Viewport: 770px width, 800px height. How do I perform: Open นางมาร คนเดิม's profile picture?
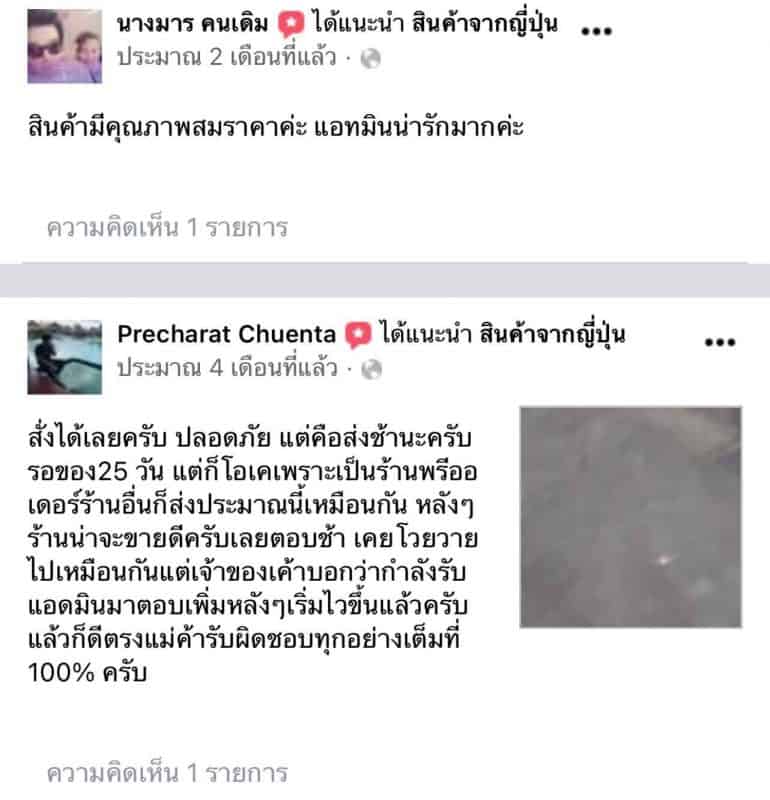coord(64,46)
